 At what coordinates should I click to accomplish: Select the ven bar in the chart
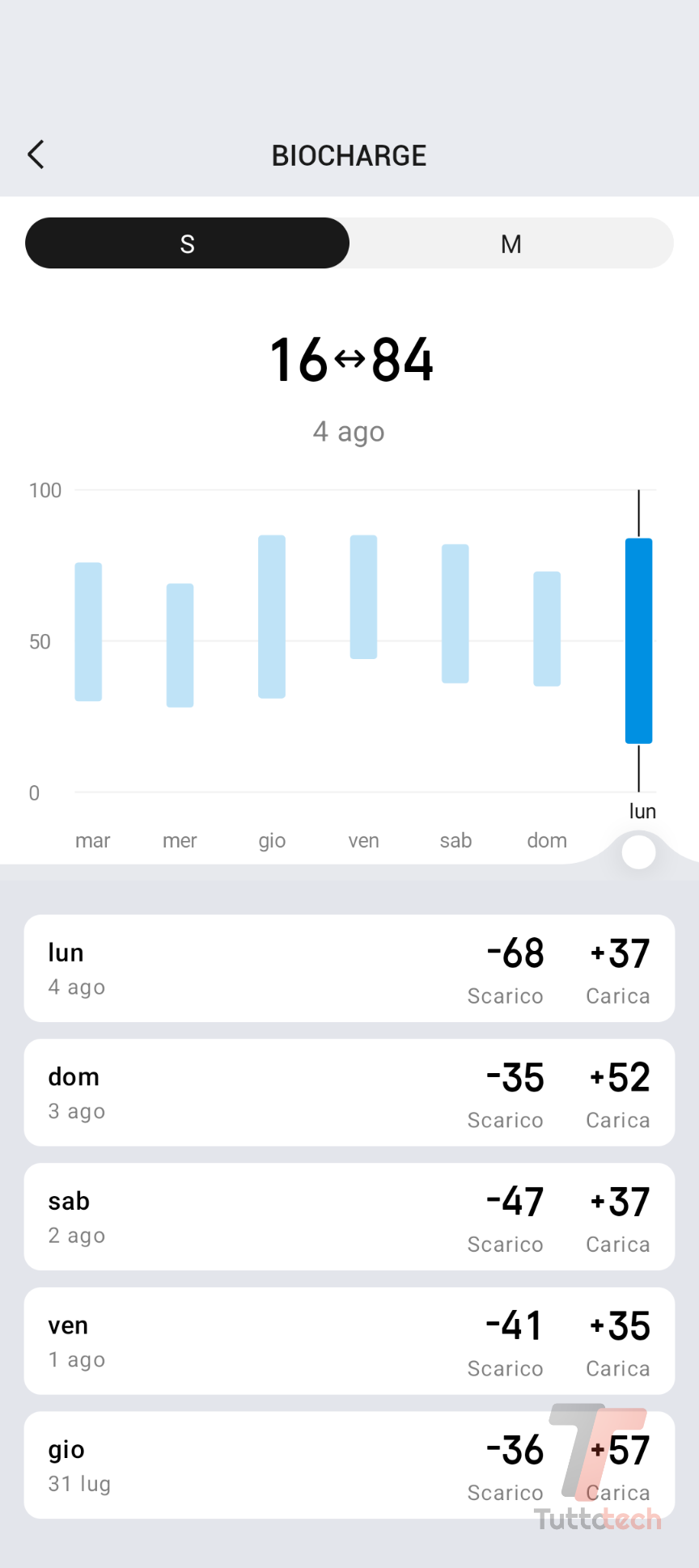(363, 597)
